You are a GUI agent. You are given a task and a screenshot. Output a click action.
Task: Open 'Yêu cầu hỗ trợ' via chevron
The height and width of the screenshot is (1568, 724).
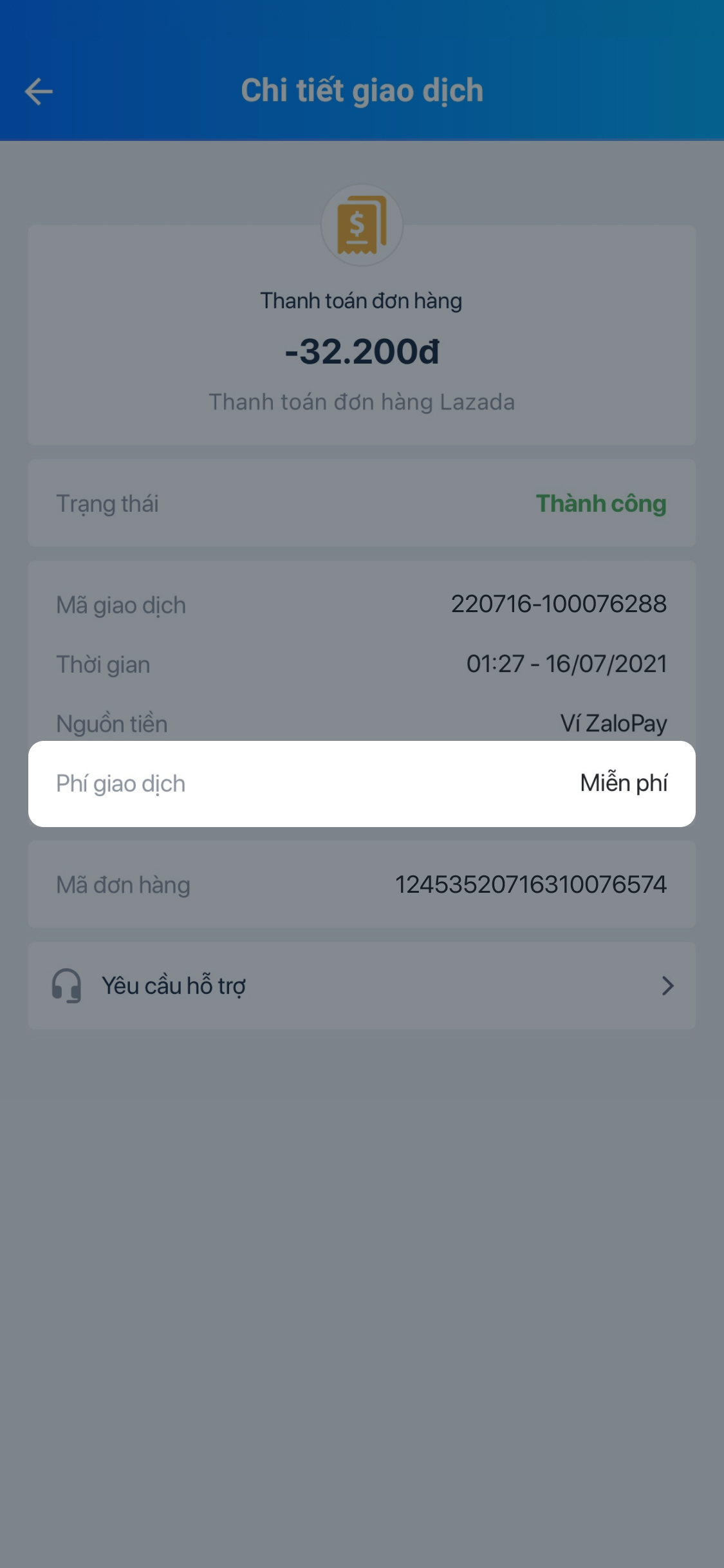tap(668, 985)
